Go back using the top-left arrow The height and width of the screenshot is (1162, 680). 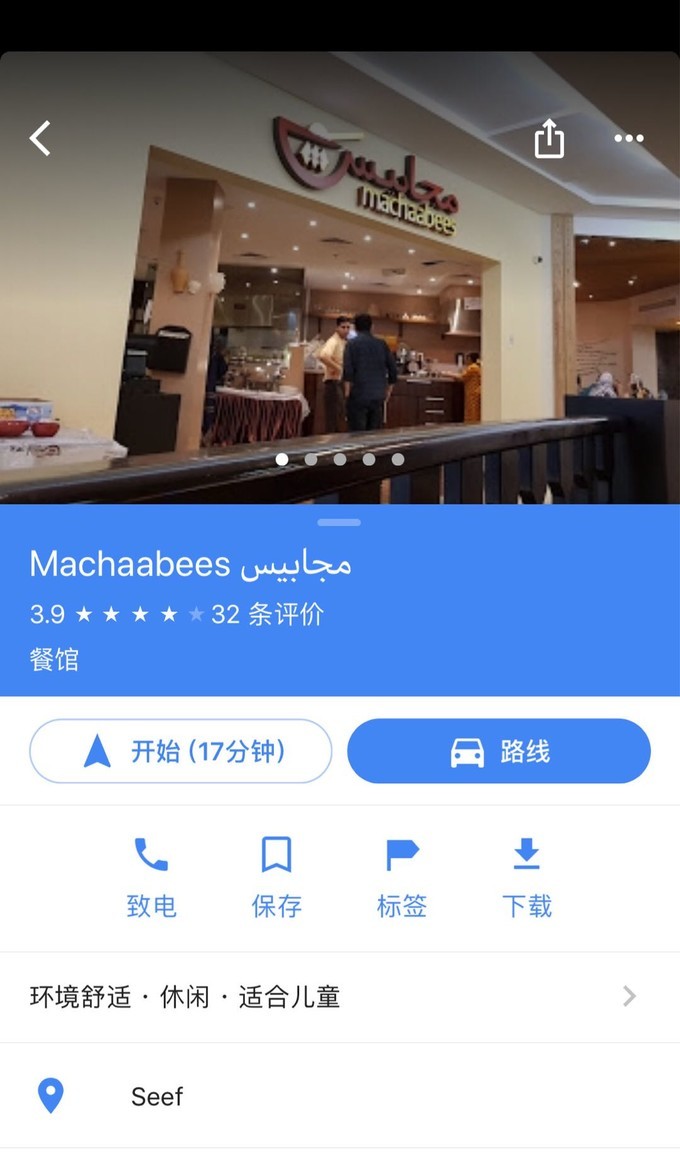pyautogui.click(x=40, y=138)
